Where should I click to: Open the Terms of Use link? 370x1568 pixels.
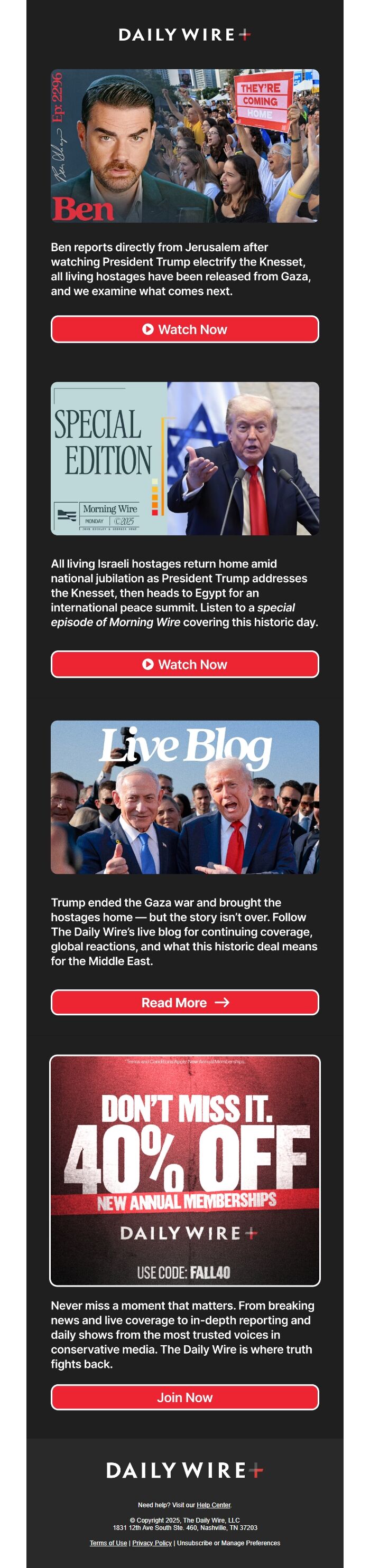coord(108,1543)
